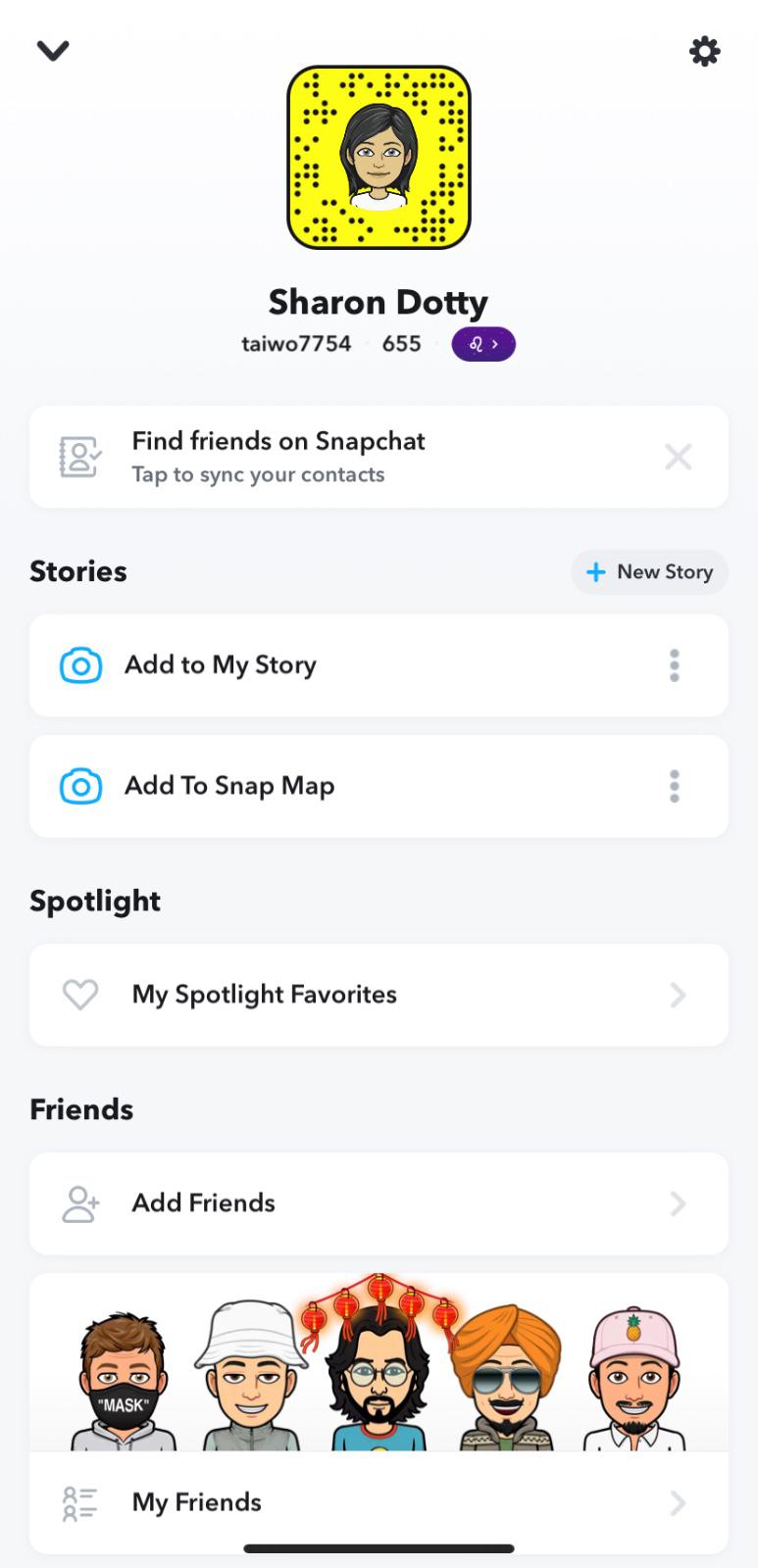
Task: Open options for Add To Snap Map
Action: pyautogui.click(x=674, y=786)
